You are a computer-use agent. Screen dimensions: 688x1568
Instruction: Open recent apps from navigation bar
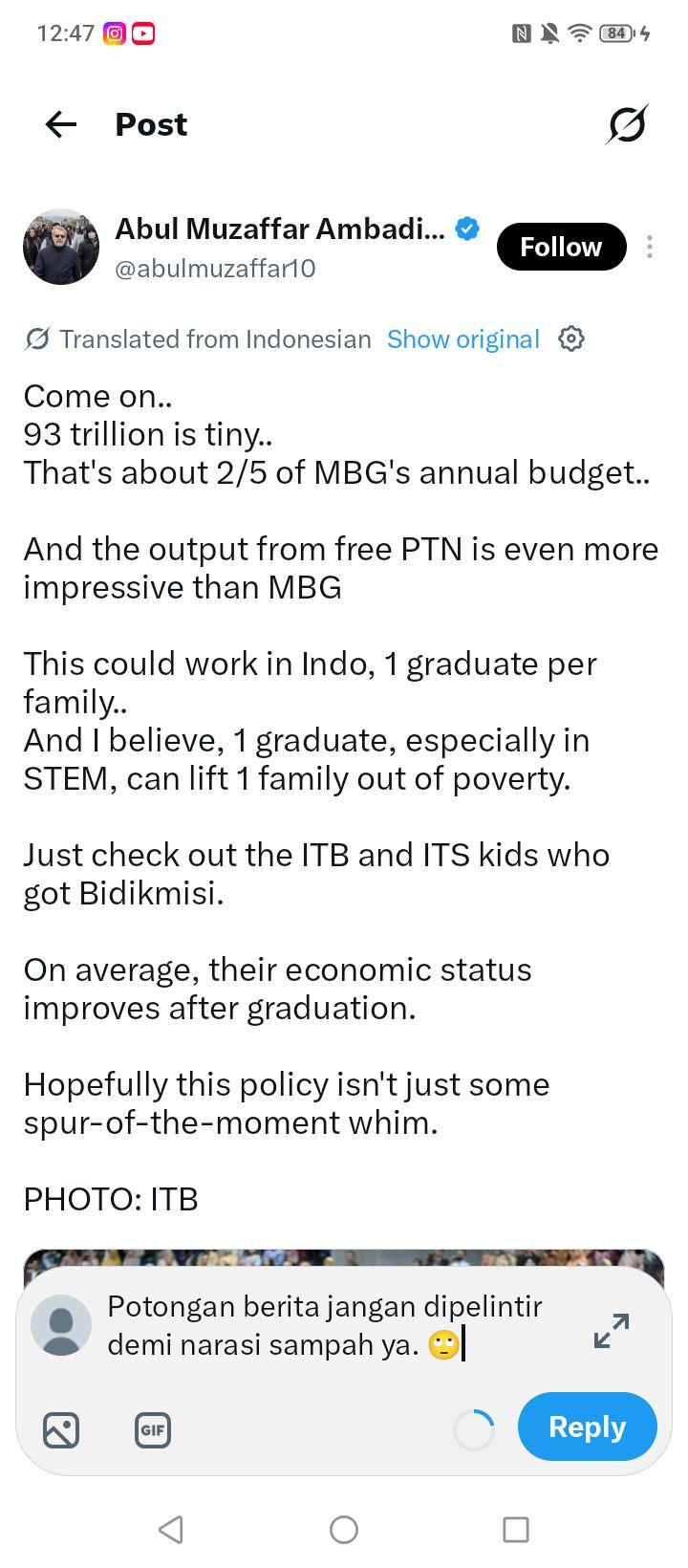coord(516,1530)
